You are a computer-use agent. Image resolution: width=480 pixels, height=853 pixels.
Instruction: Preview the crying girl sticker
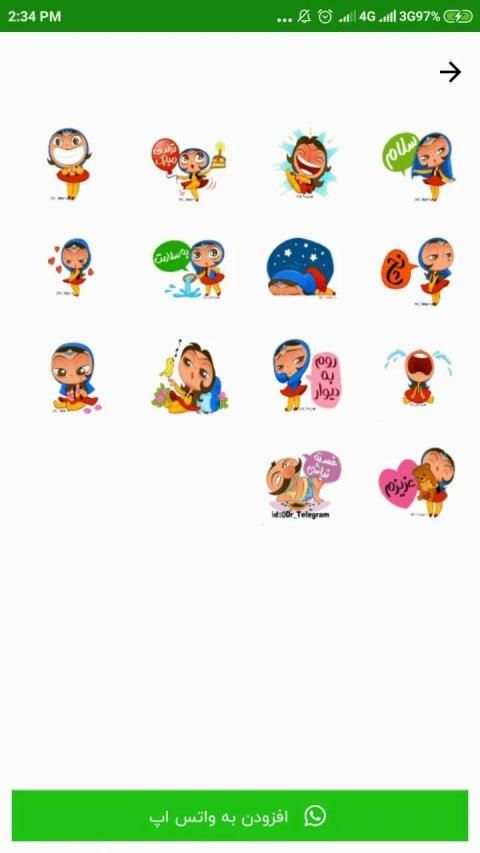[418, 376]
